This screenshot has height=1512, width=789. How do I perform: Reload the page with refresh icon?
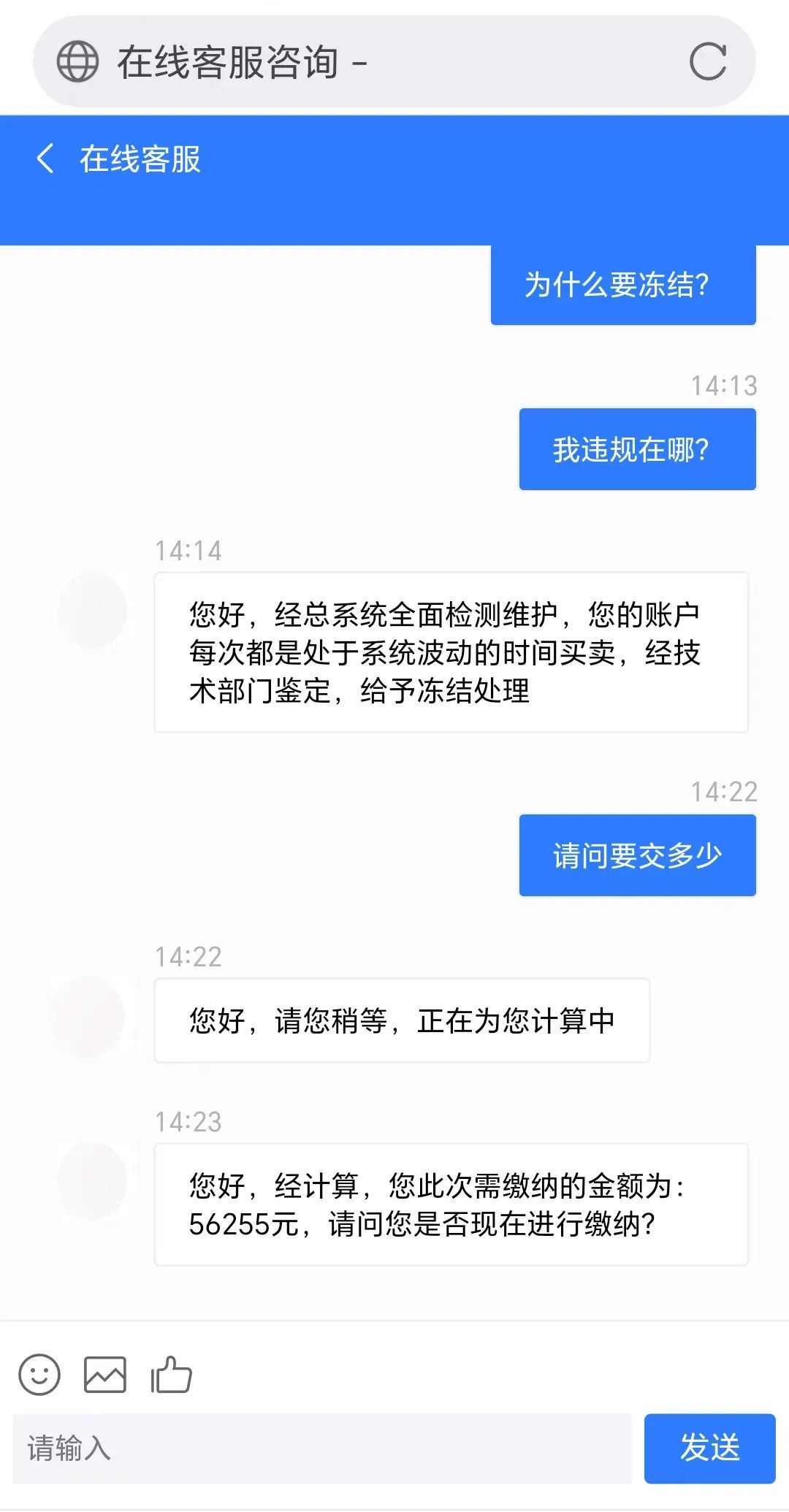coord(708,61)
